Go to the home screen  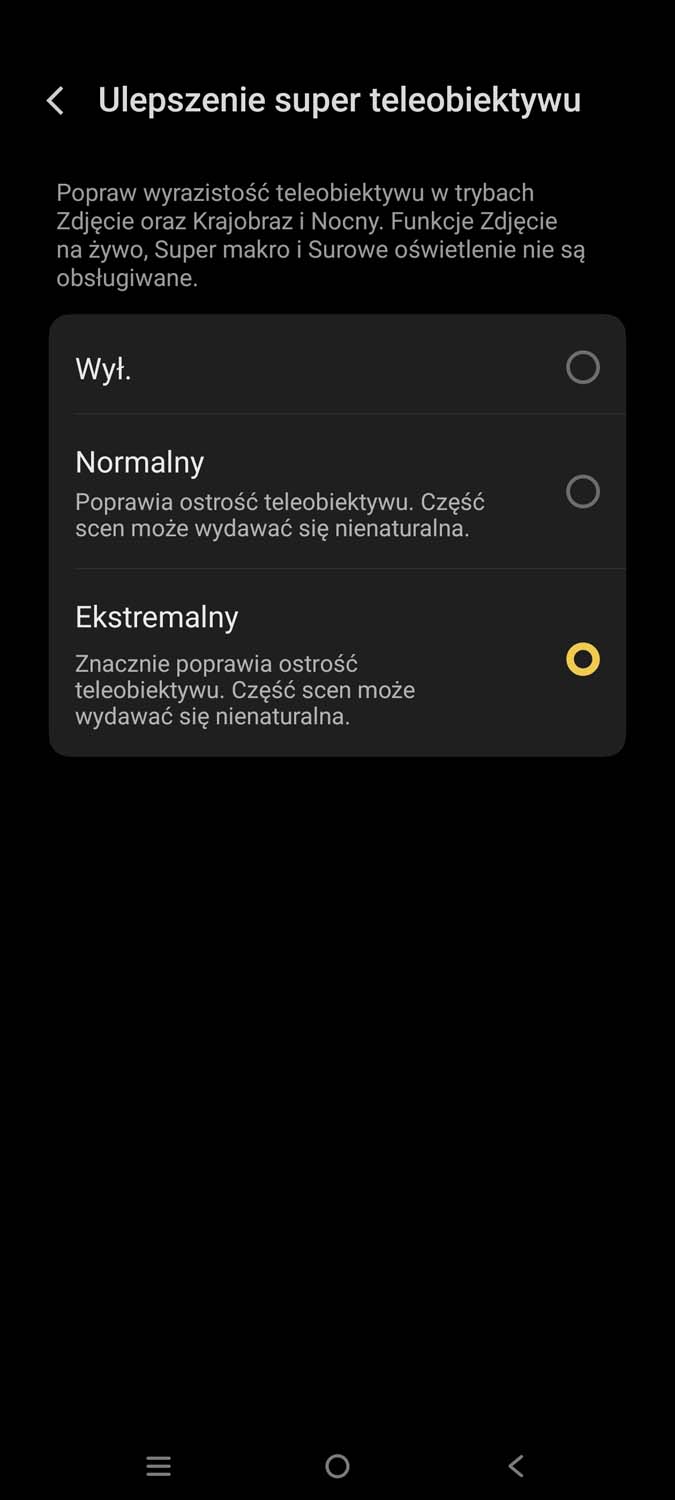pyautogui.click(x=337, y=1466)
